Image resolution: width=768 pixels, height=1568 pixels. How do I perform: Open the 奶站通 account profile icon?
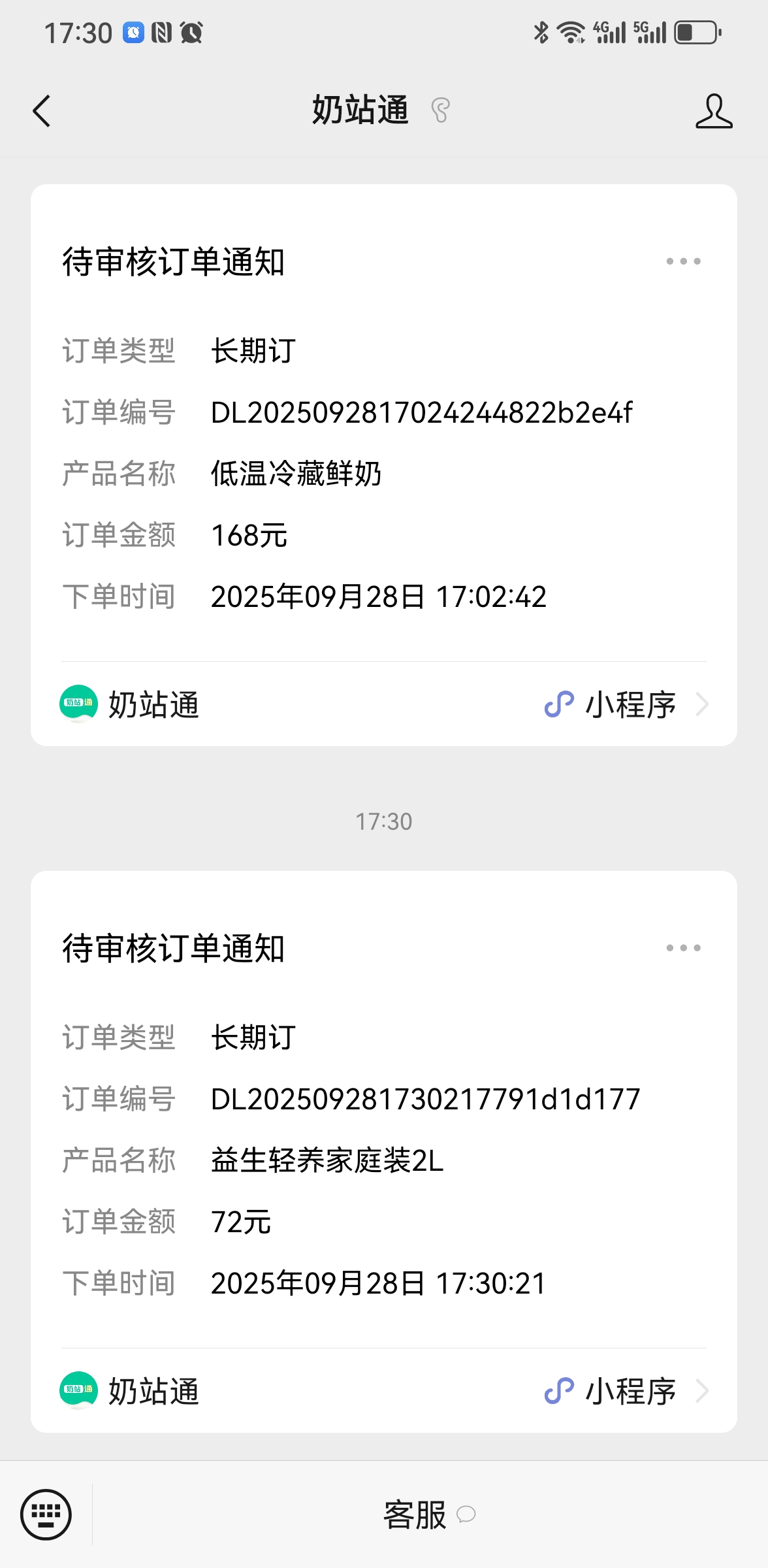pos(713,111)
